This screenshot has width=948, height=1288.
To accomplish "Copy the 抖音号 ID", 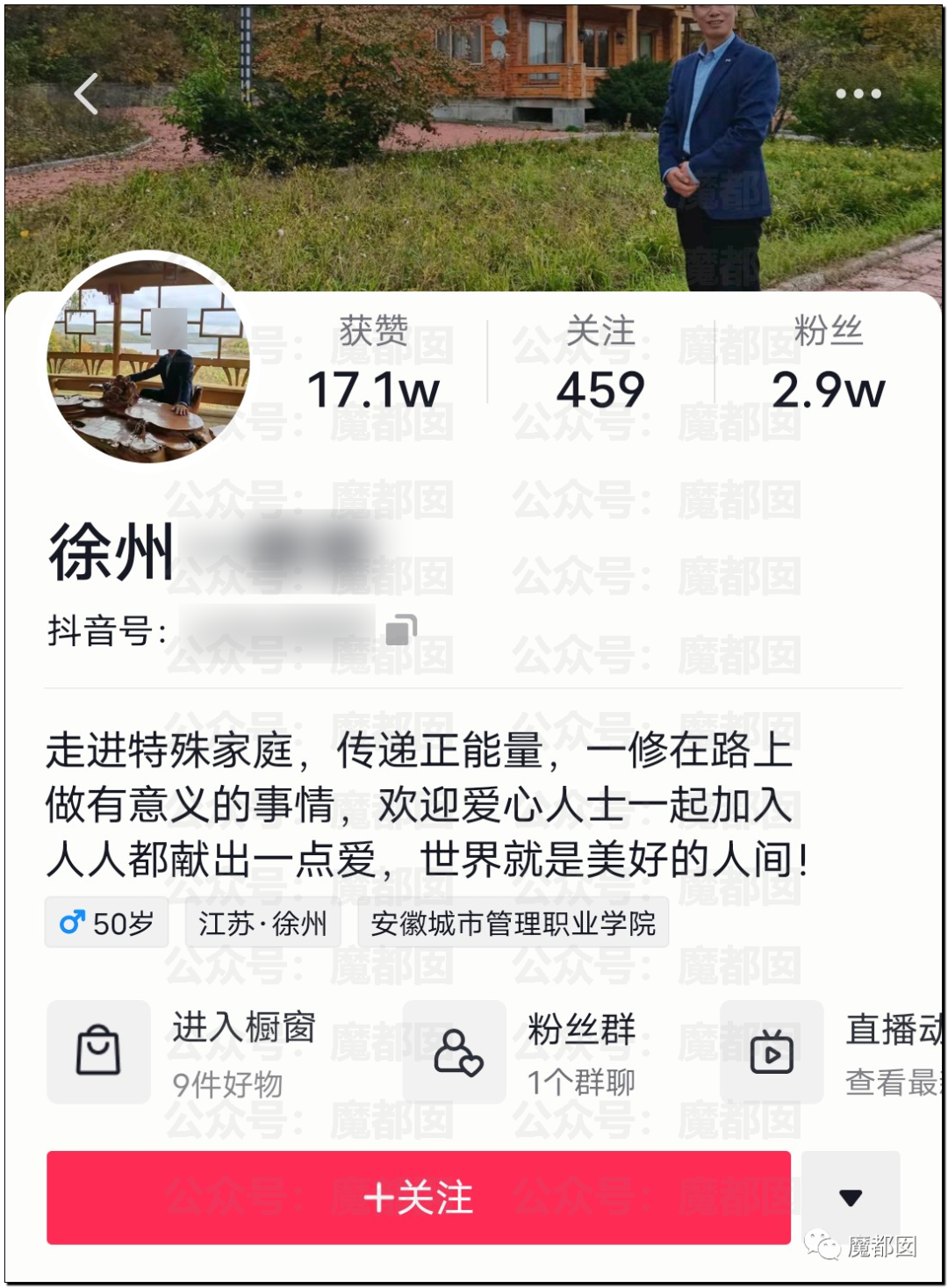I will pos(401,630).
